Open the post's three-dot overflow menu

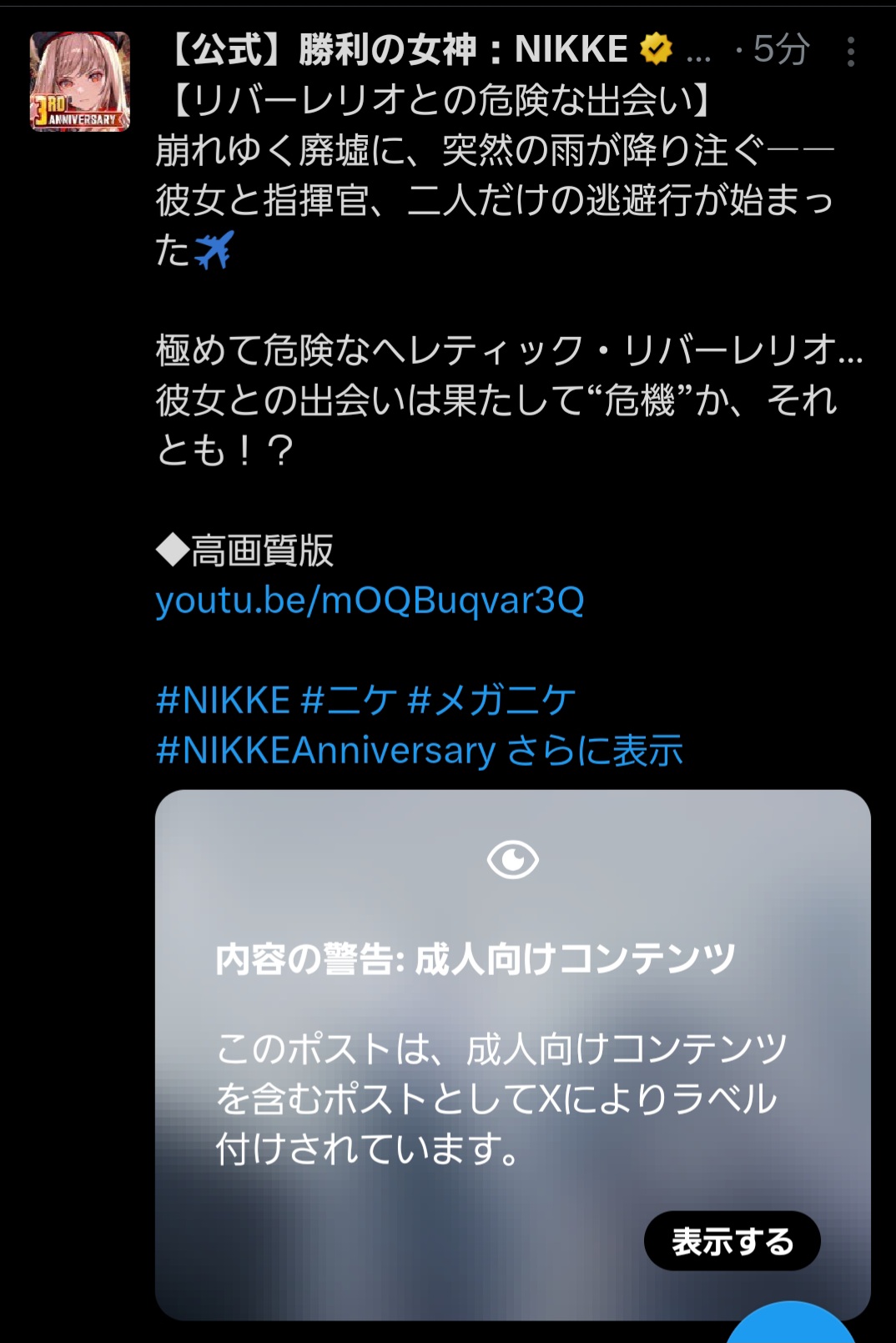(x=850, y=52)
